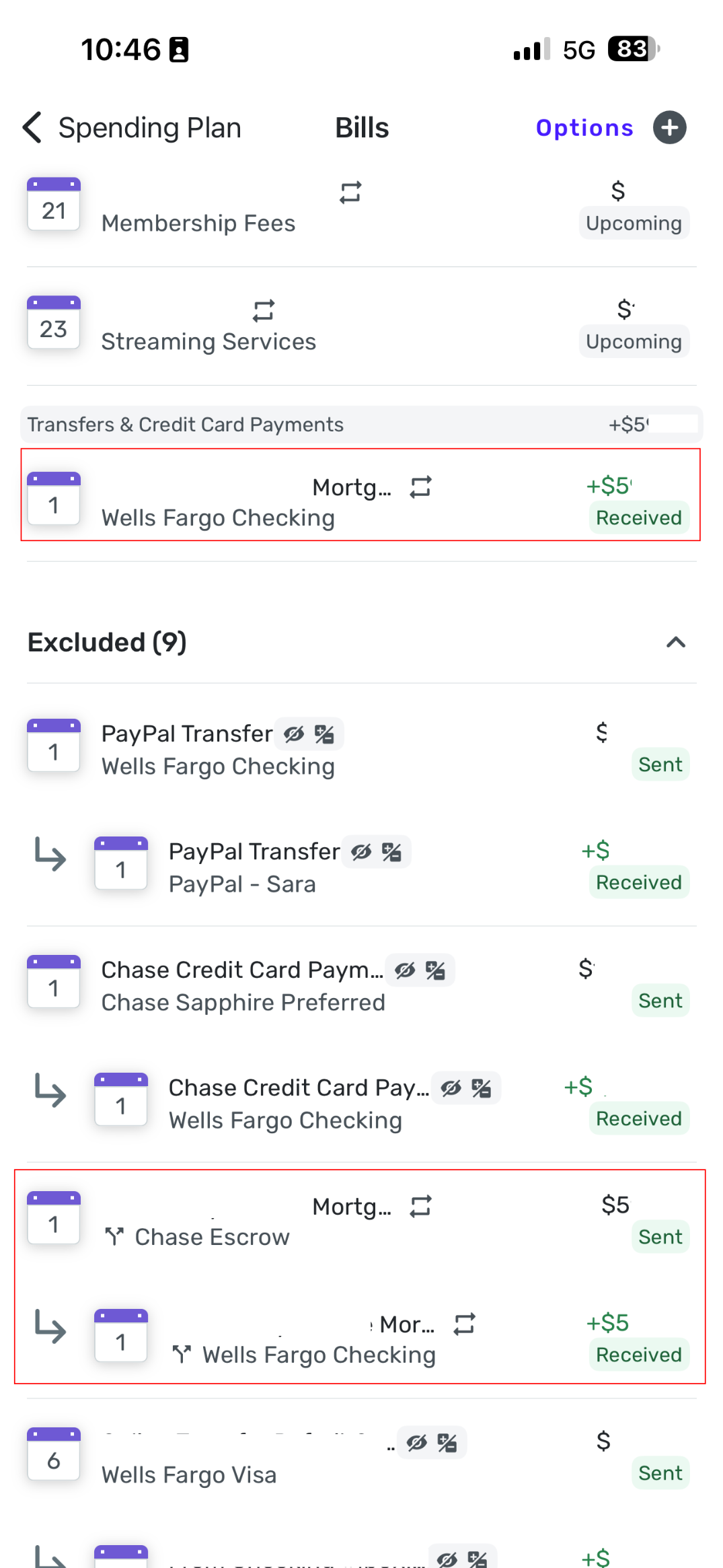Open the Options menu
This screenshot has height=1568, width=723.
tap(584, 128)
